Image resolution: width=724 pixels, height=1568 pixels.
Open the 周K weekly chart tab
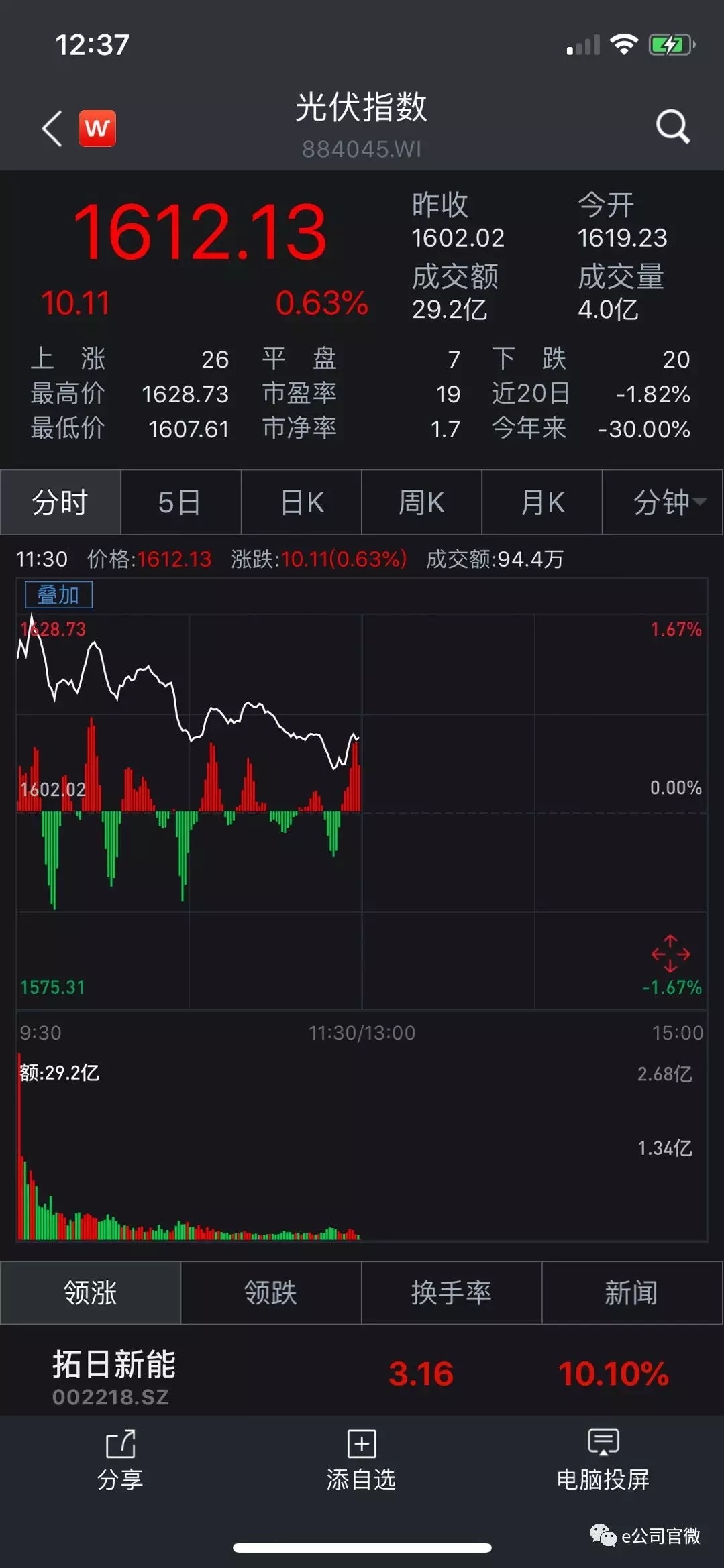tap(421, 502)
